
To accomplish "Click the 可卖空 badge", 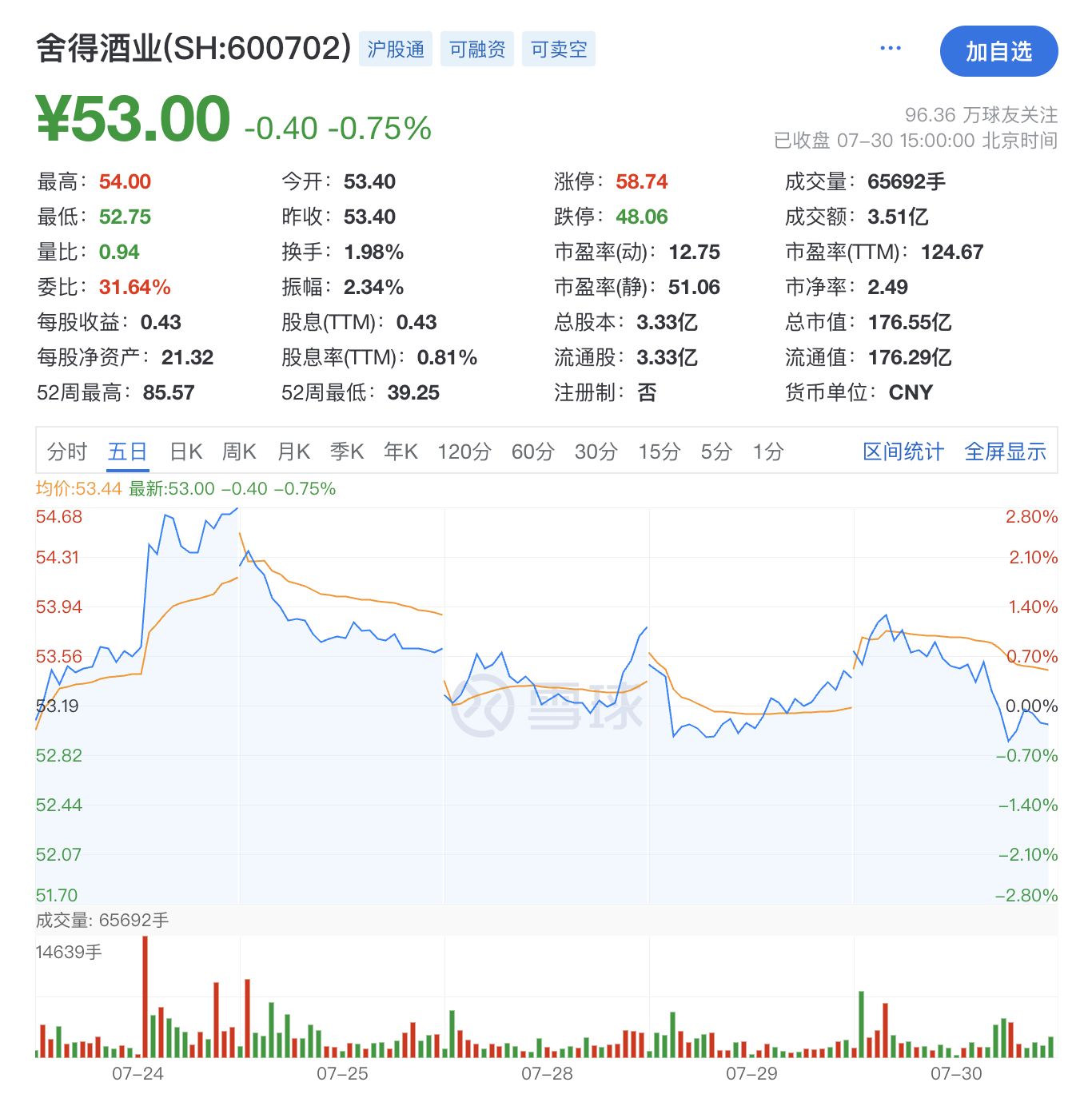I will (x=558, y=49).
